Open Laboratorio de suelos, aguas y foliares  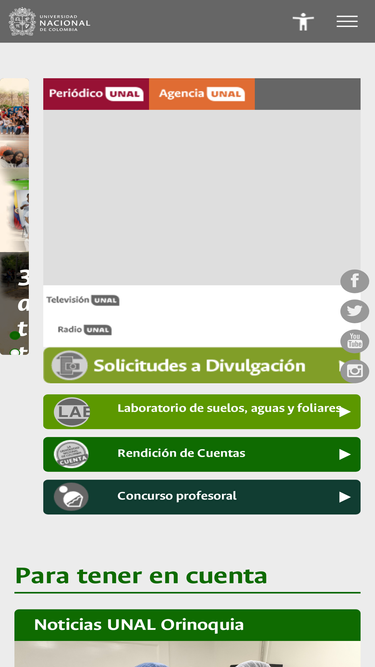[202, 411]
